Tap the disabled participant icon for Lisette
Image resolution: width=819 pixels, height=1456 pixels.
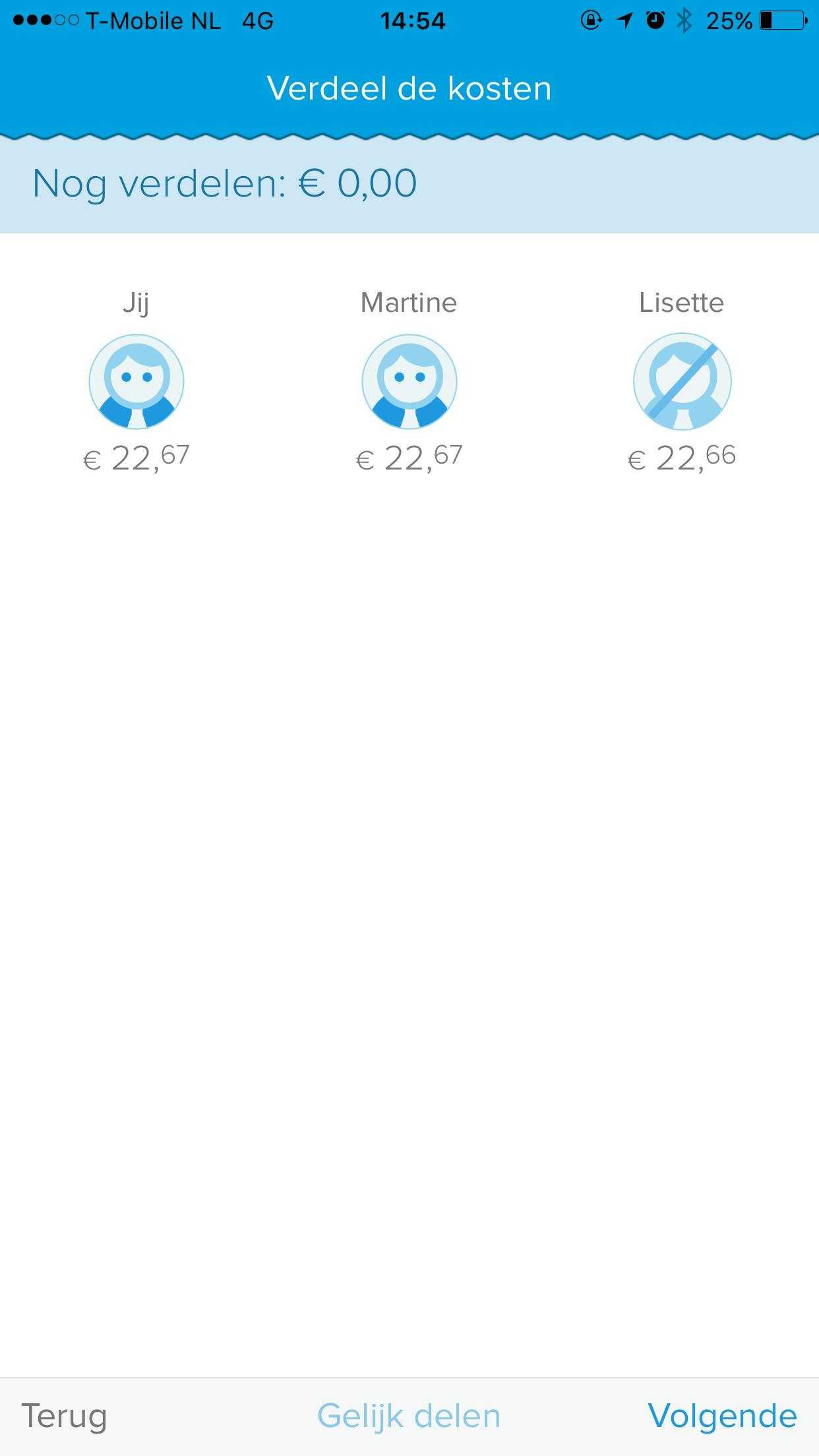[x=682, y=381]
